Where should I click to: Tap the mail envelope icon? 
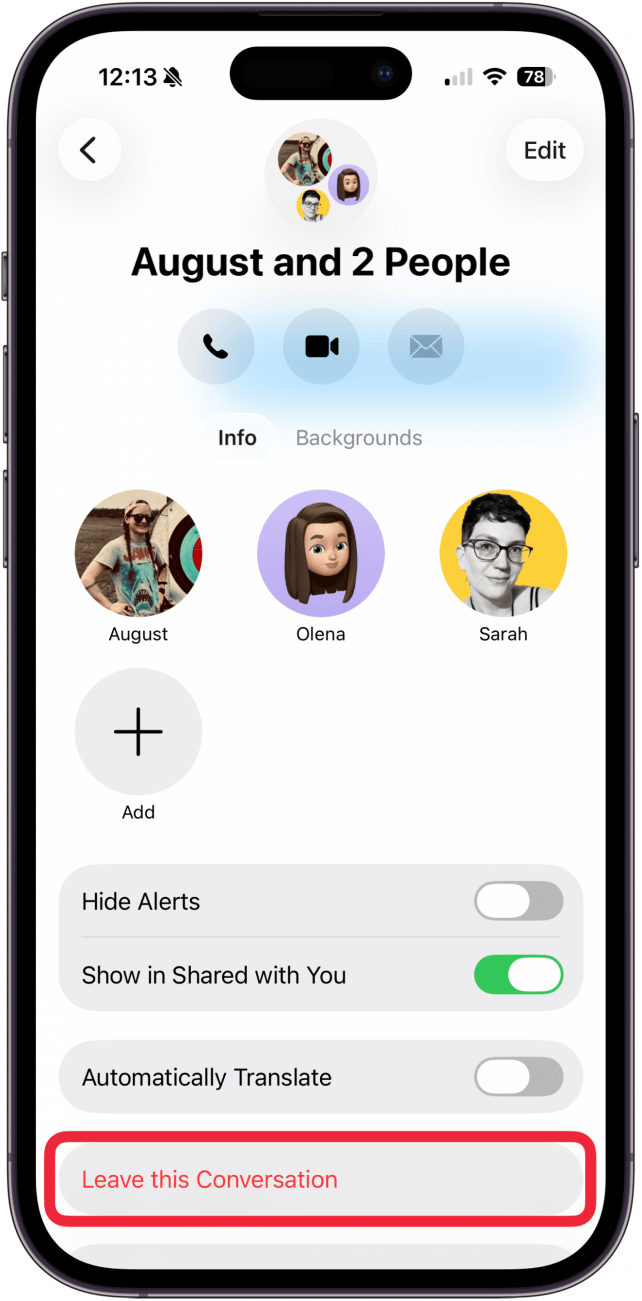coord(426,346)
